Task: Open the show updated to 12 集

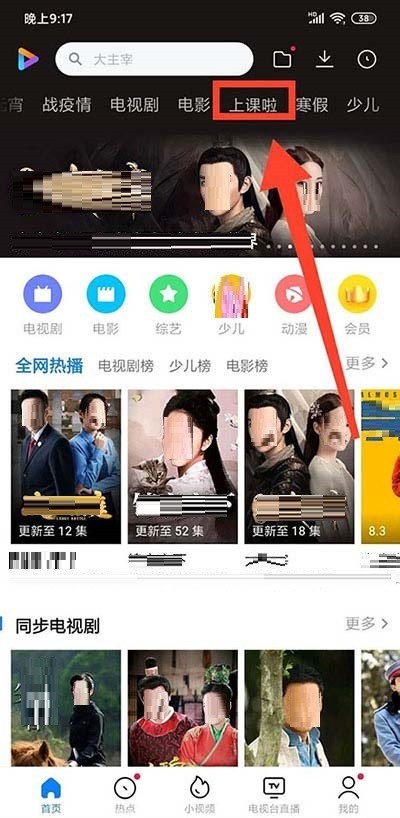Action: (x=66, y=466)
